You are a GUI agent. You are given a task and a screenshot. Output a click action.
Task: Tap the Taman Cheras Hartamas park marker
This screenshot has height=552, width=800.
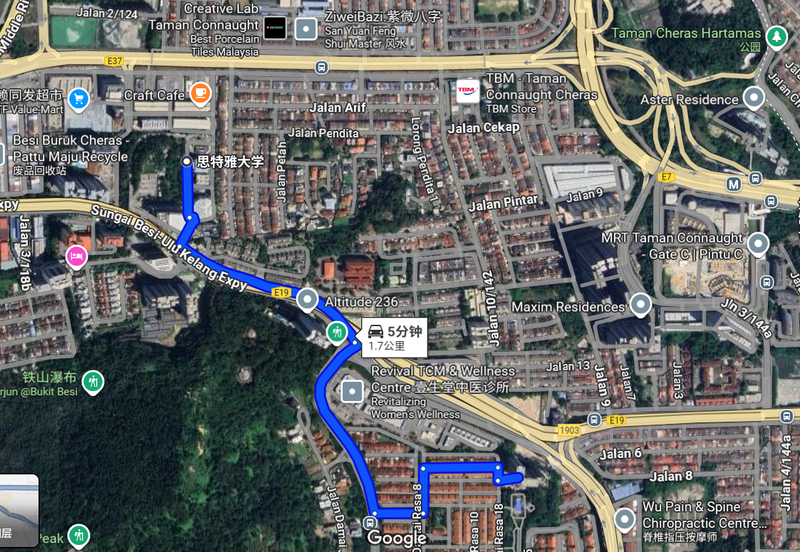(x=778, y=36)
